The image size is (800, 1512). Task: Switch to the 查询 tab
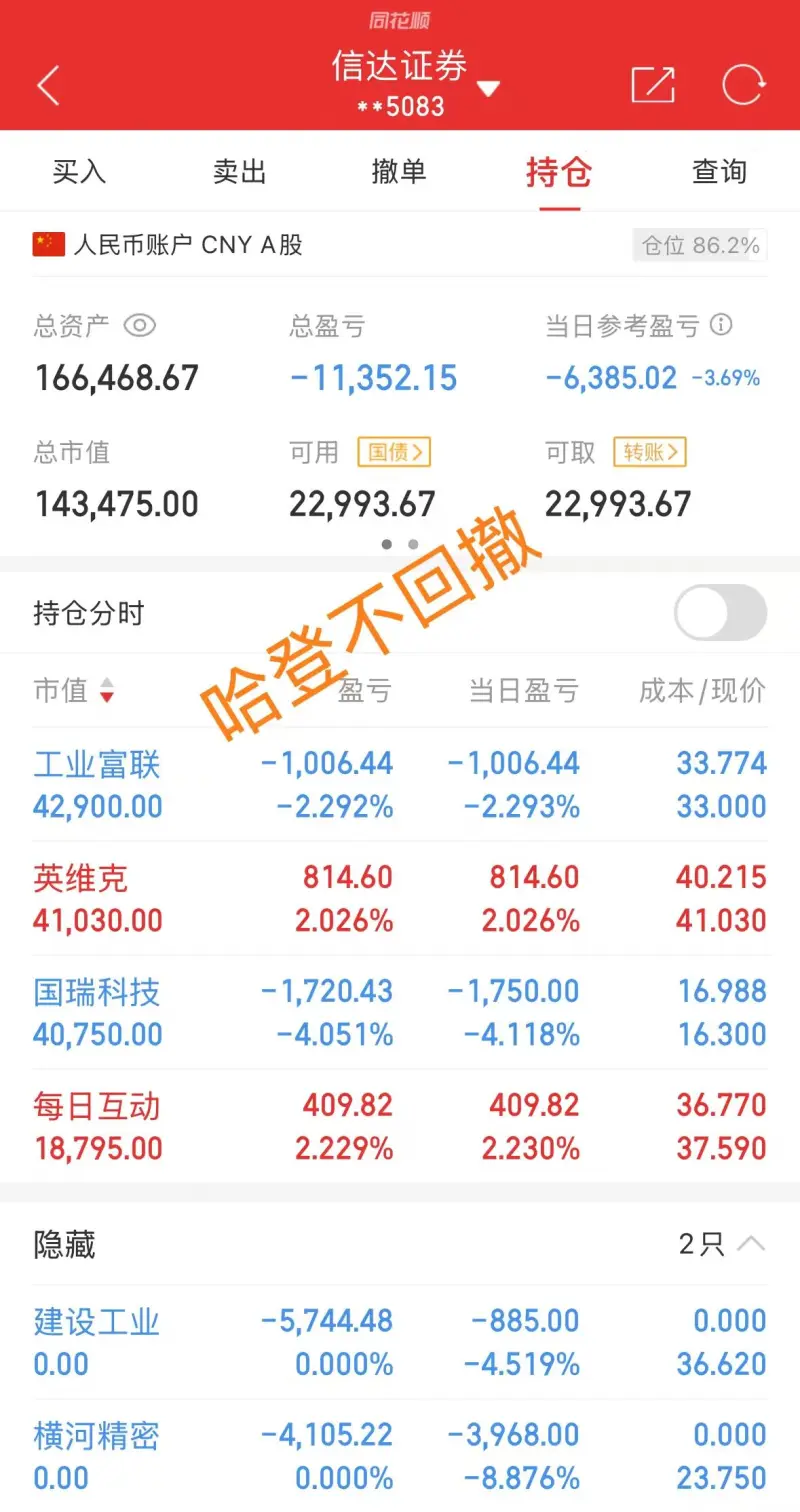[719, 171]
